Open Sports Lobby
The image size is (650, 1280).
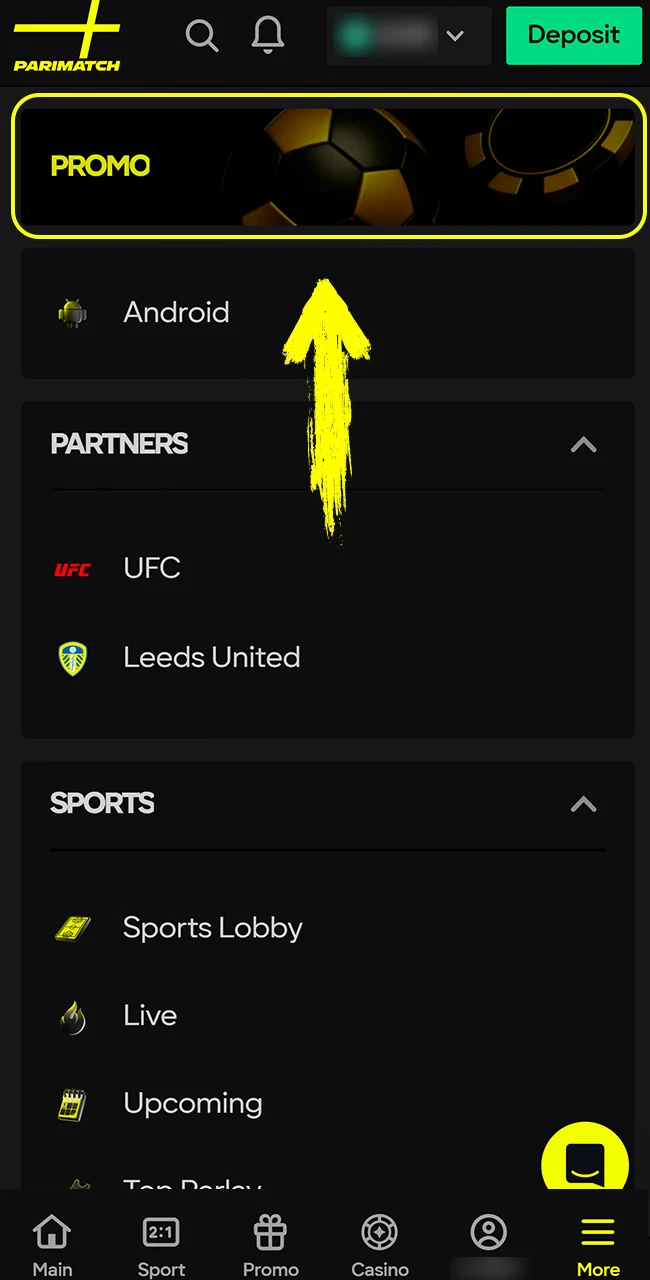click(x=212, y=928)
